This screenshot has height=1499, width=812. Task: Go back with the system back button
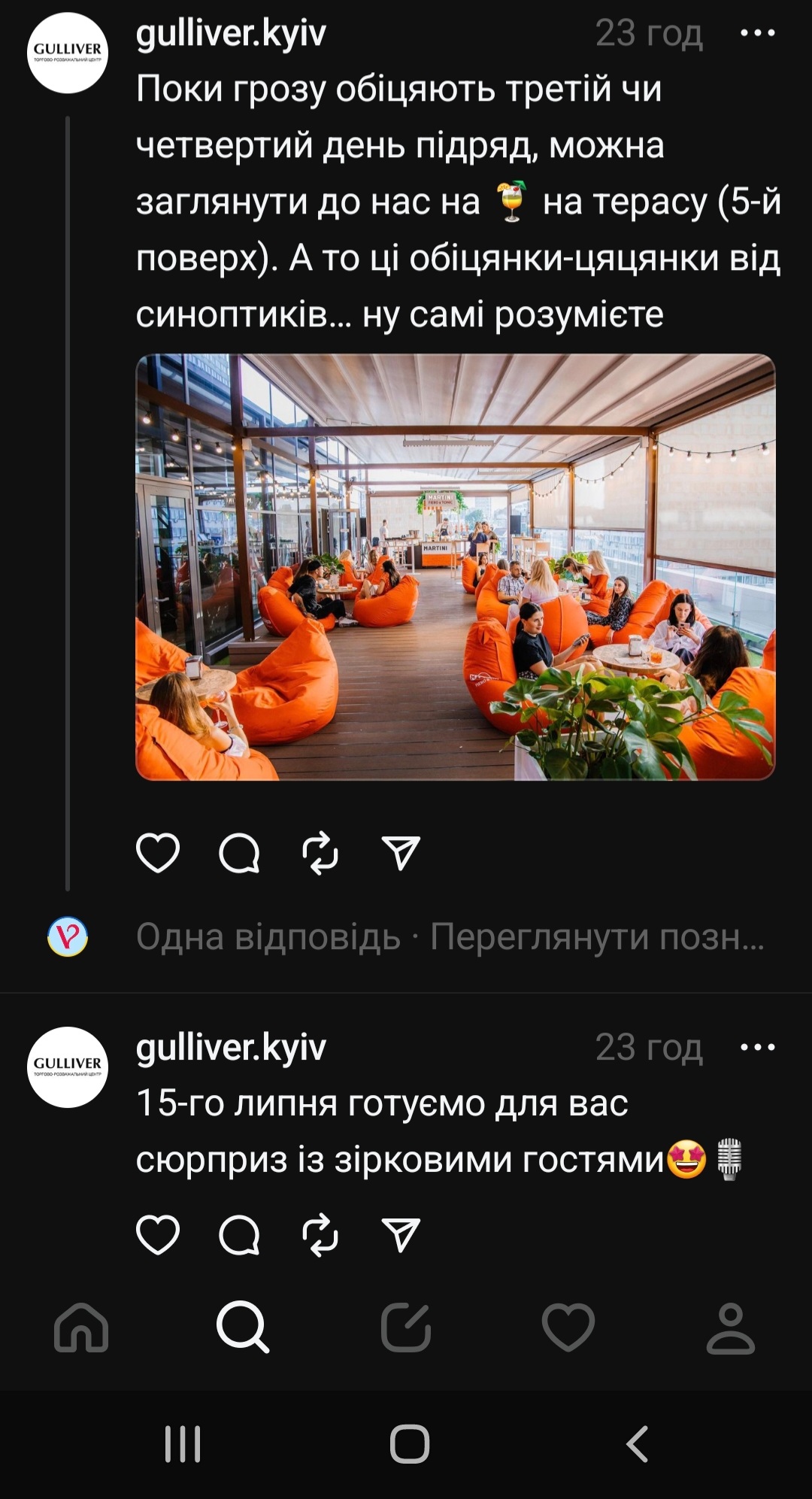click(636, 1443)
